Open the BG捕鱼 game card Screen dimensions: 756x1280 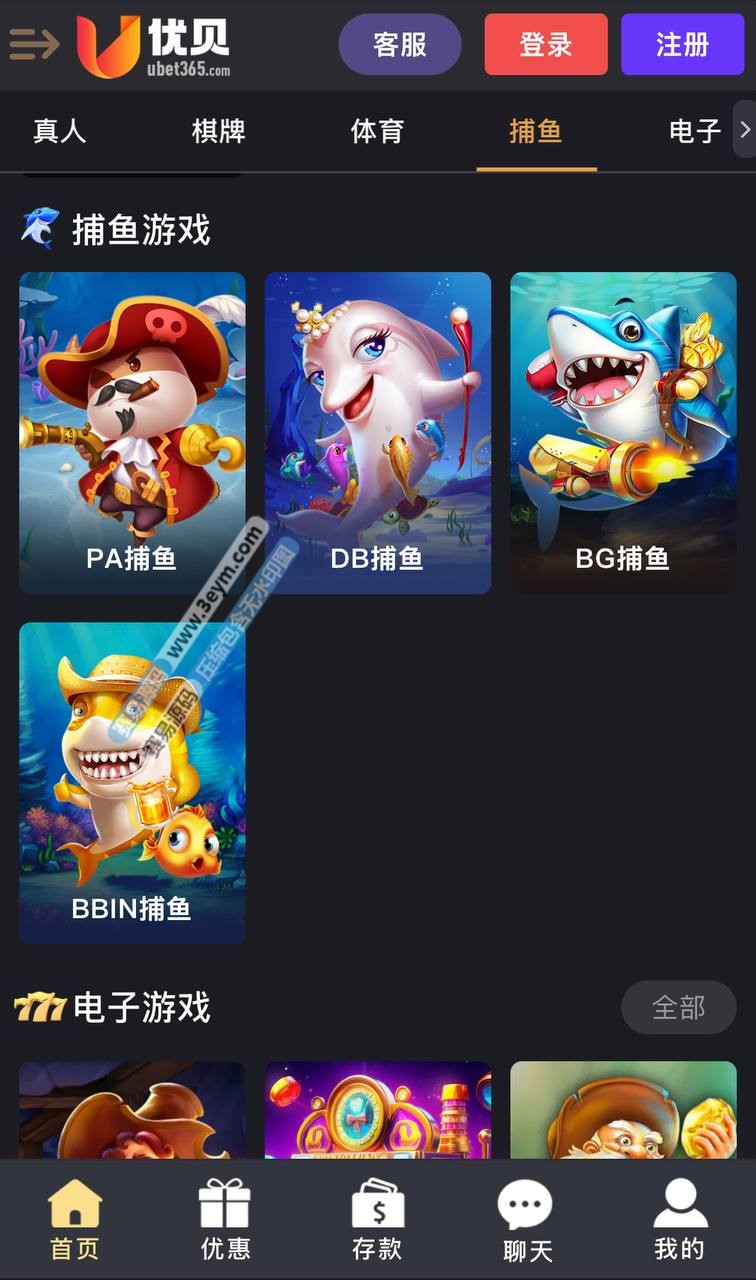tap(623, 433)
